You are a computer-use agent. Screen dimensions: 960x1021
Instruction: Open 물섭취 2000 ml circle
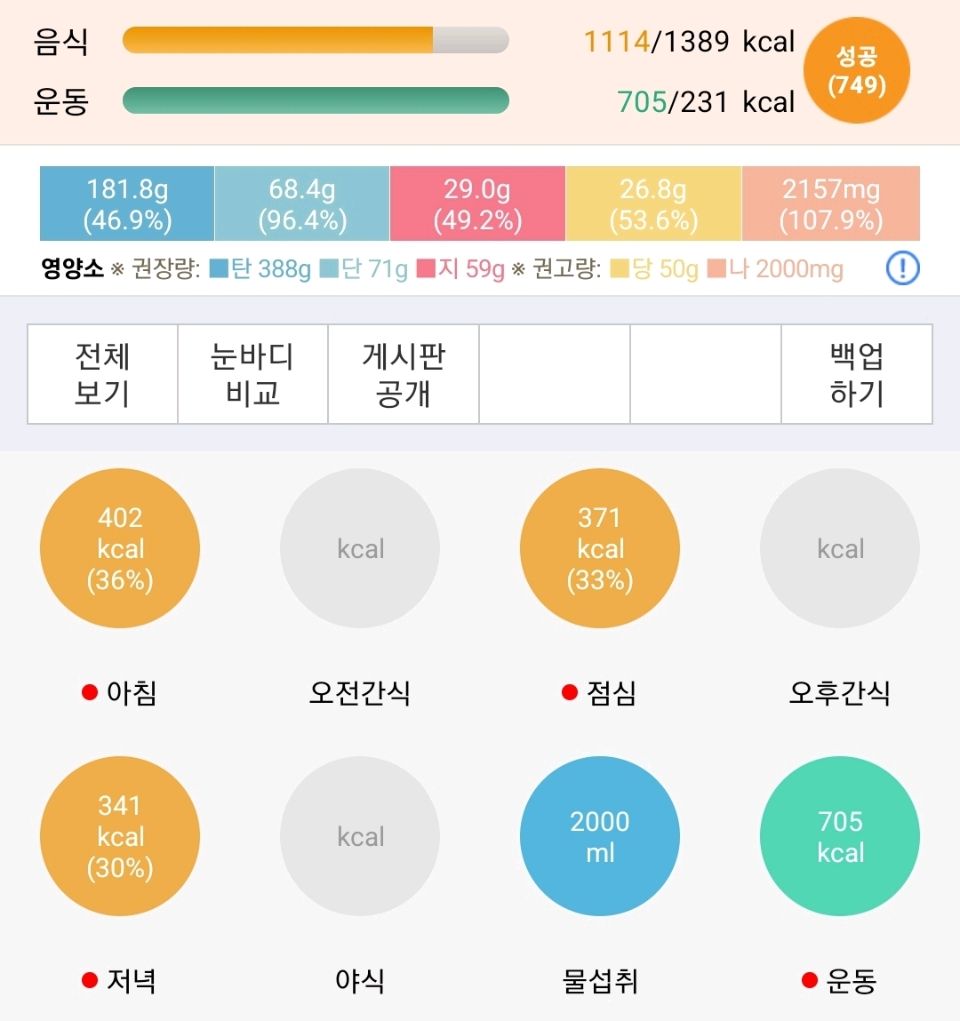[600, 836]
